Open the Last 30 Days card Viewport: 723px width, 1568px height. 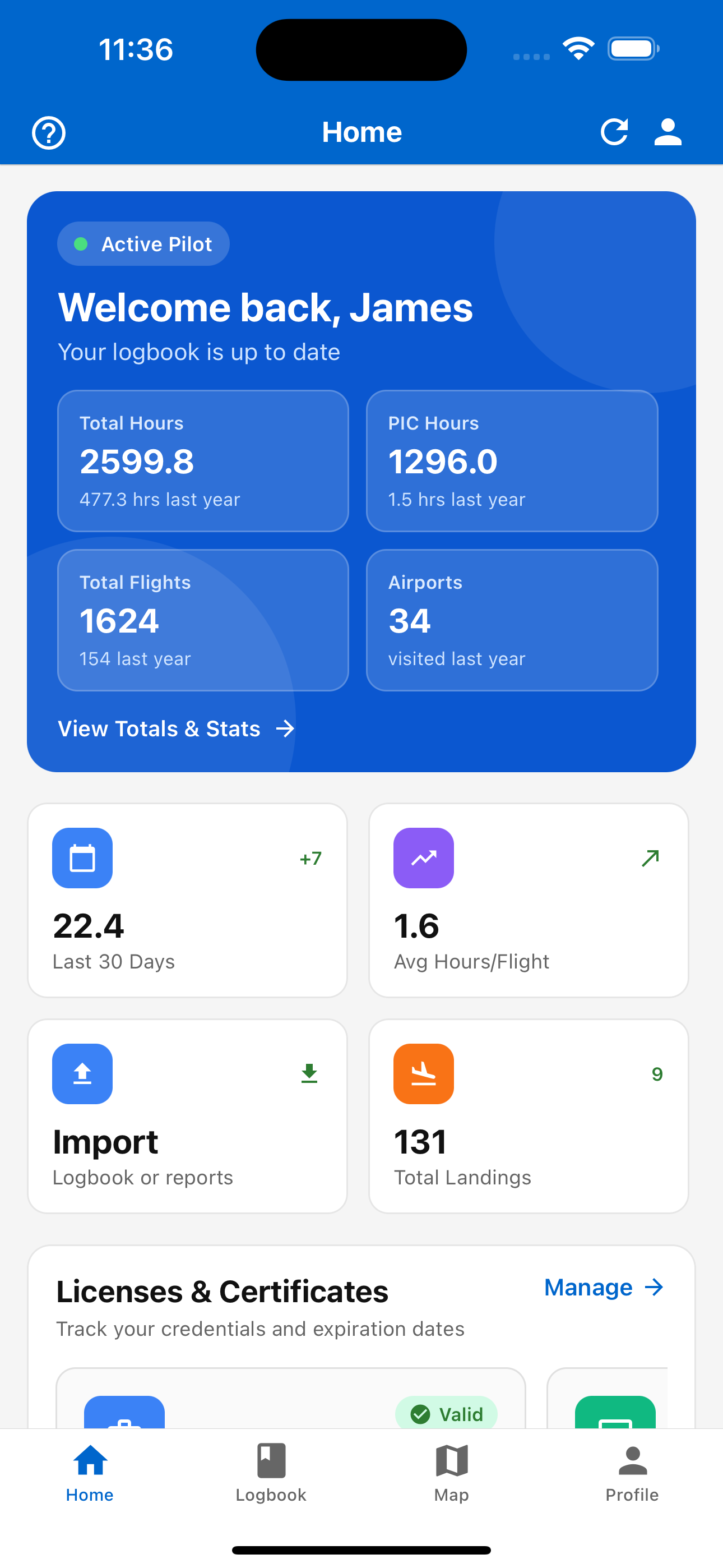pos(187,900)
